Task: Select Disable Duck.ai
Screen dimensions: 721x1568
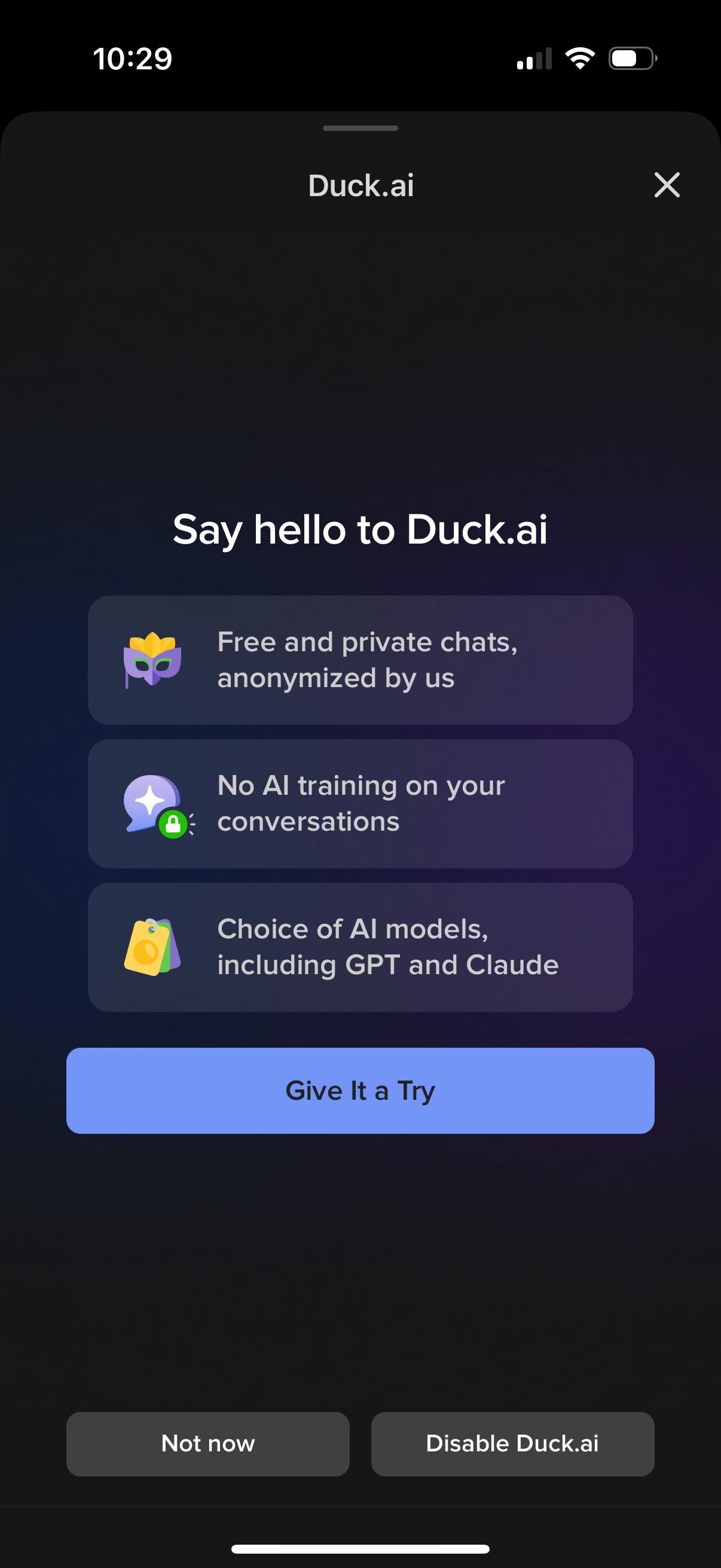Action: click(x=512, y=1443)
